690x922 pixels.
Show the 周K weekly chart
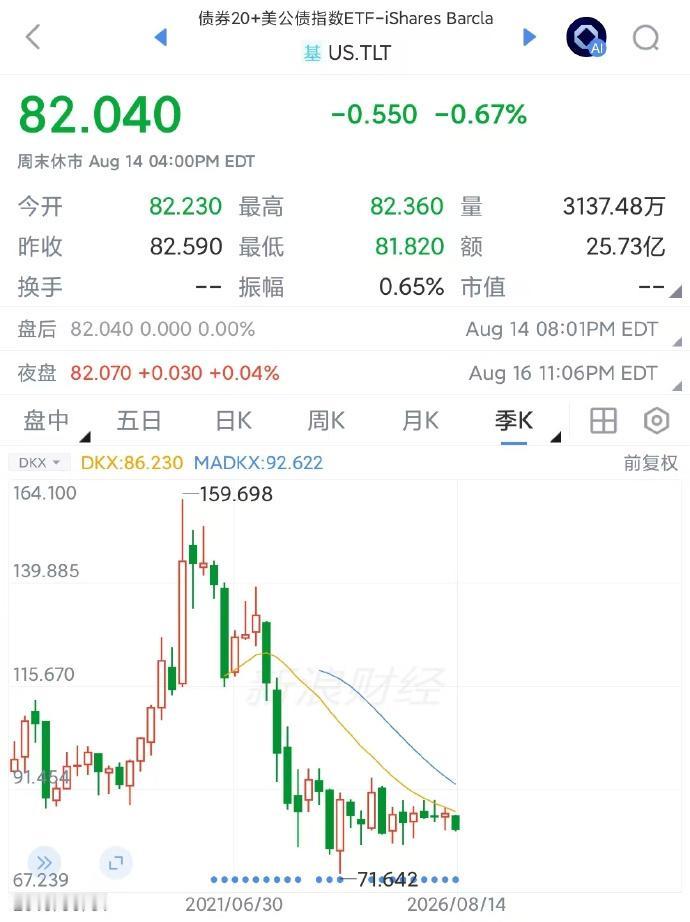(326, 420)
